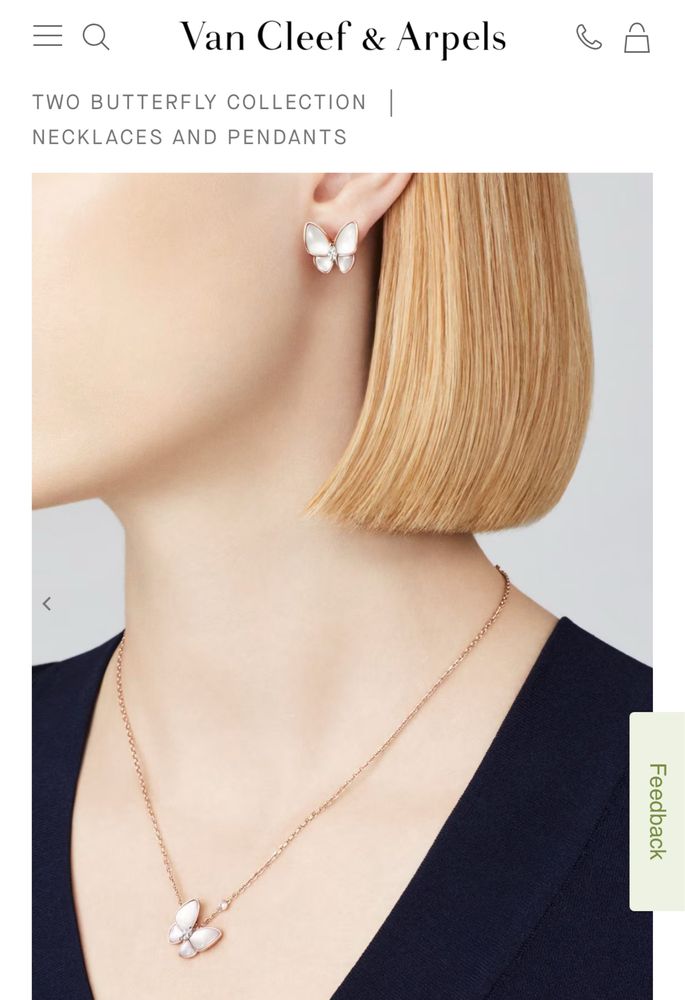The image size is (685, 1000).
Task: Go to the Van Cleef & Arpels homepage
Action: (342, 38)
